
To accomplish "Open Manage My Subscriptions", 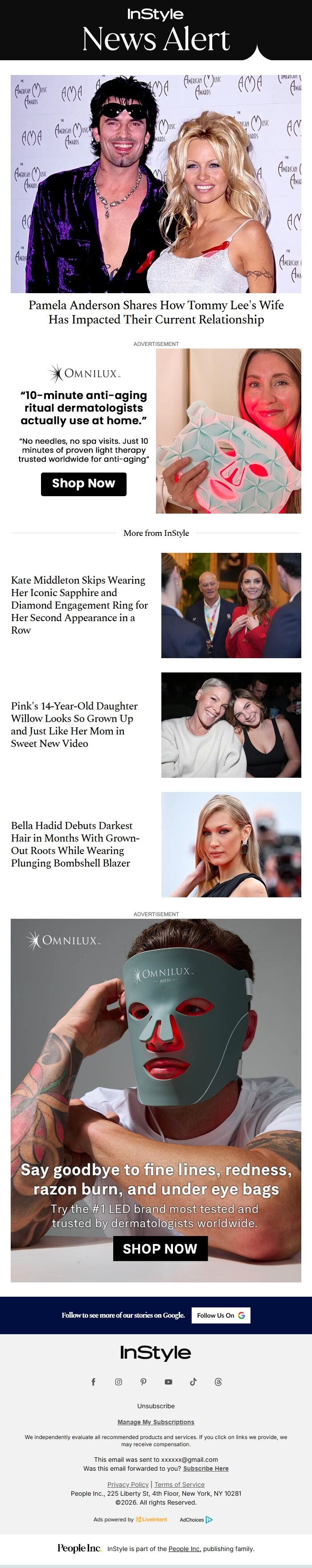I will coord(156,1422).
